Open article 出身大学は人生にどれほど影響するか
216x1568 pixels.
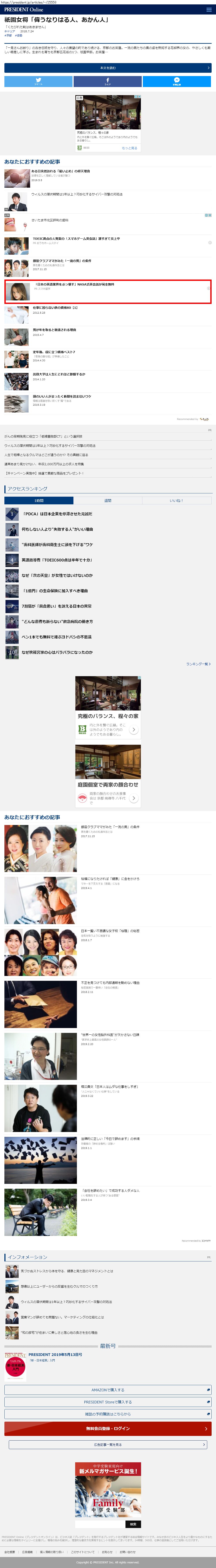59,374
